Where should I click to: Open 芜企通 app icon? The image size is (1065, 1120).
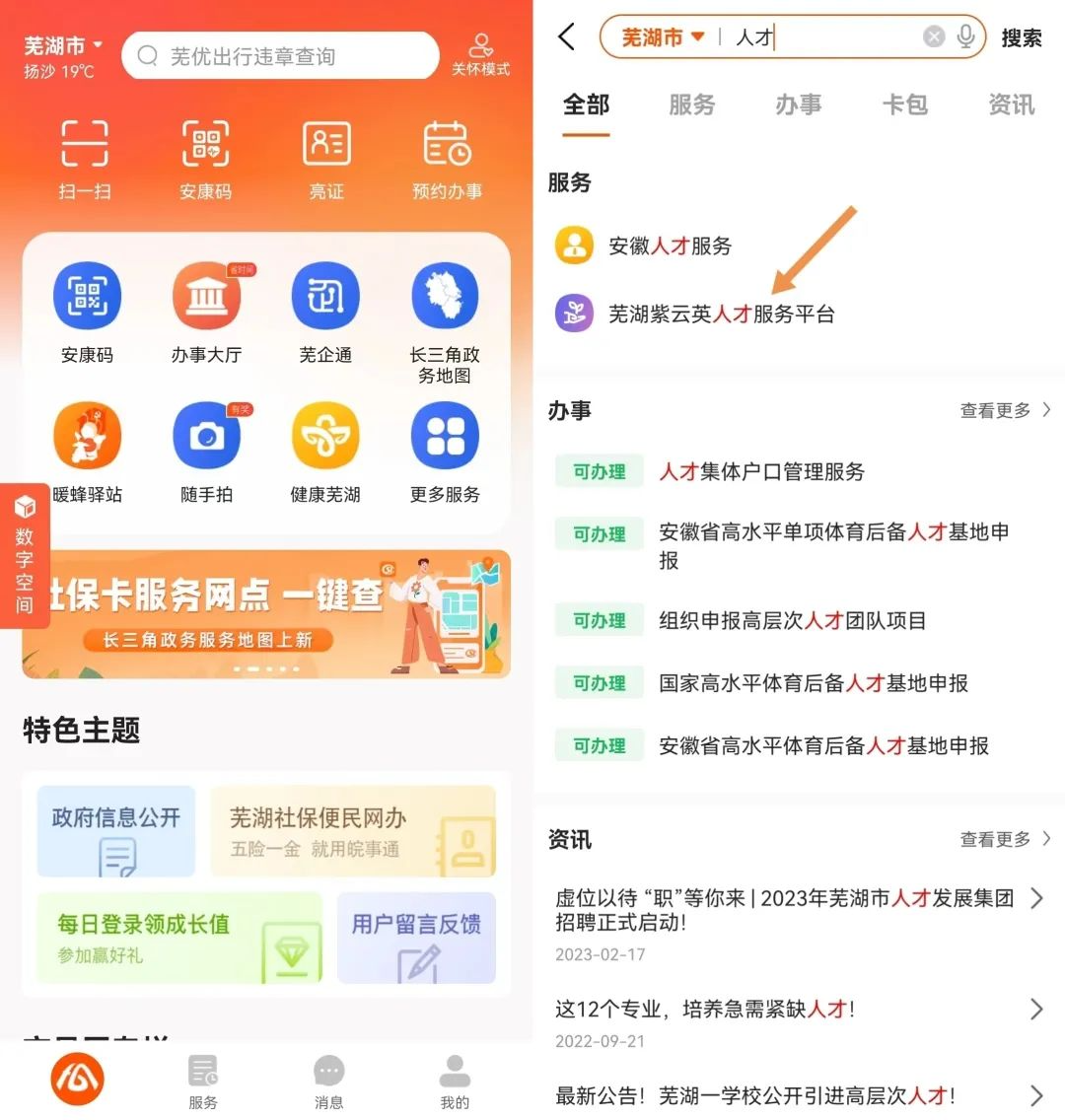(325, 311)
